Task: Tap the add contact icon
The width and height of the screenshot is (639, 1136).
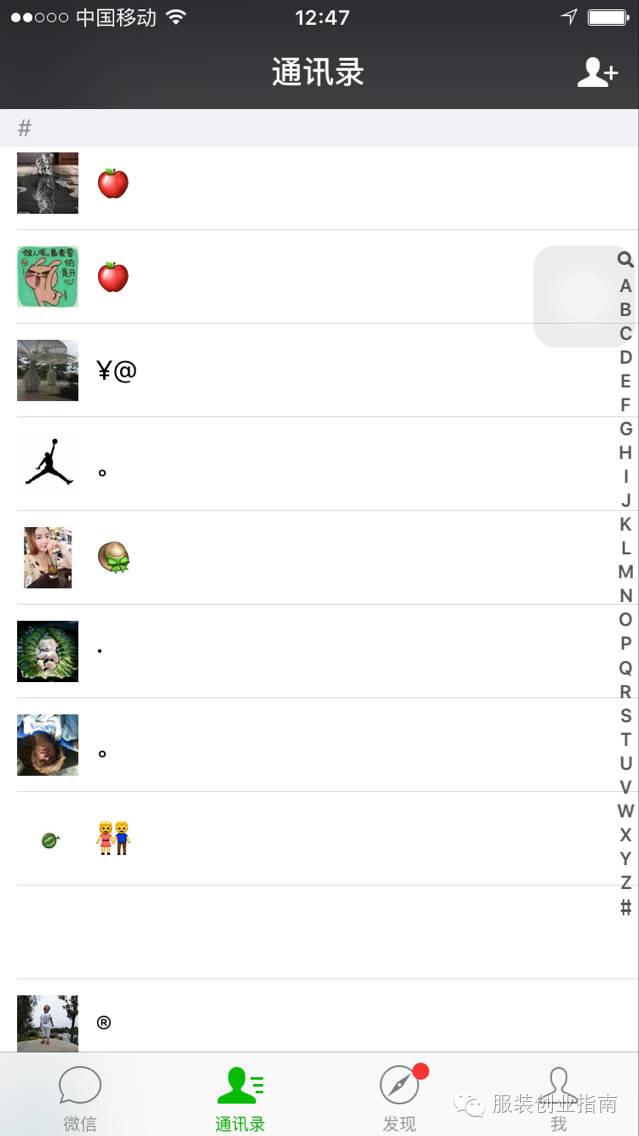Action: [x=597, y=72]
